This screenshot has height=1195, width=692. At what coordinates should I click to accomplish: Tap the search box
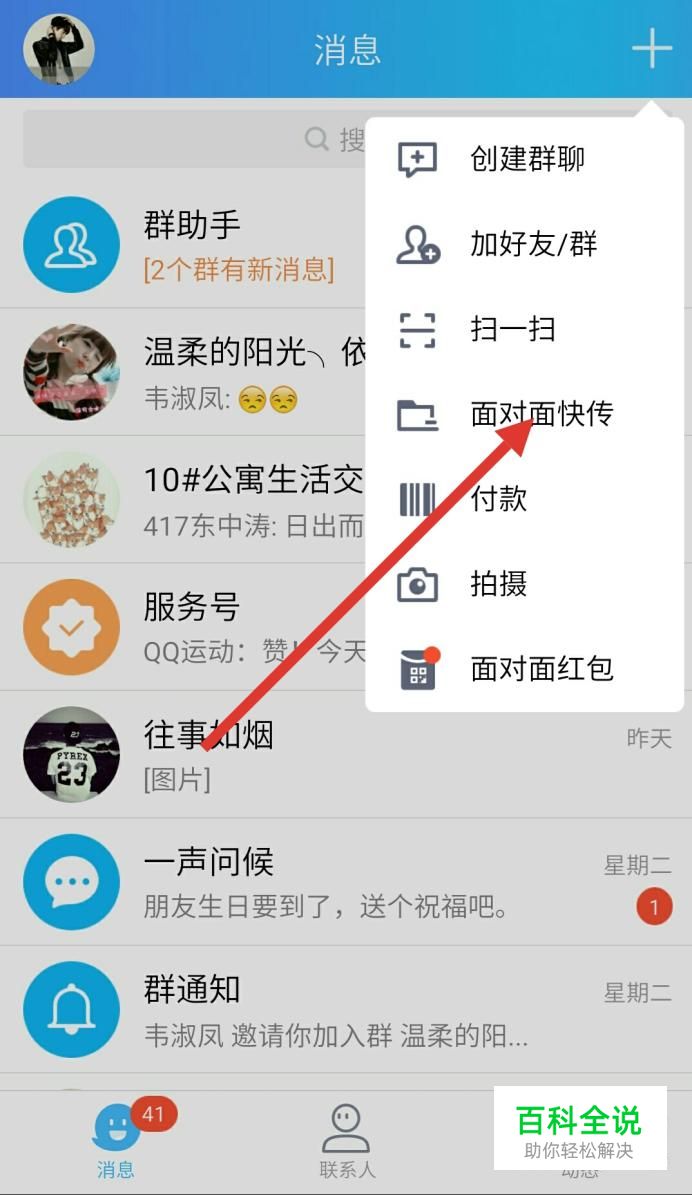click(190, 140)
